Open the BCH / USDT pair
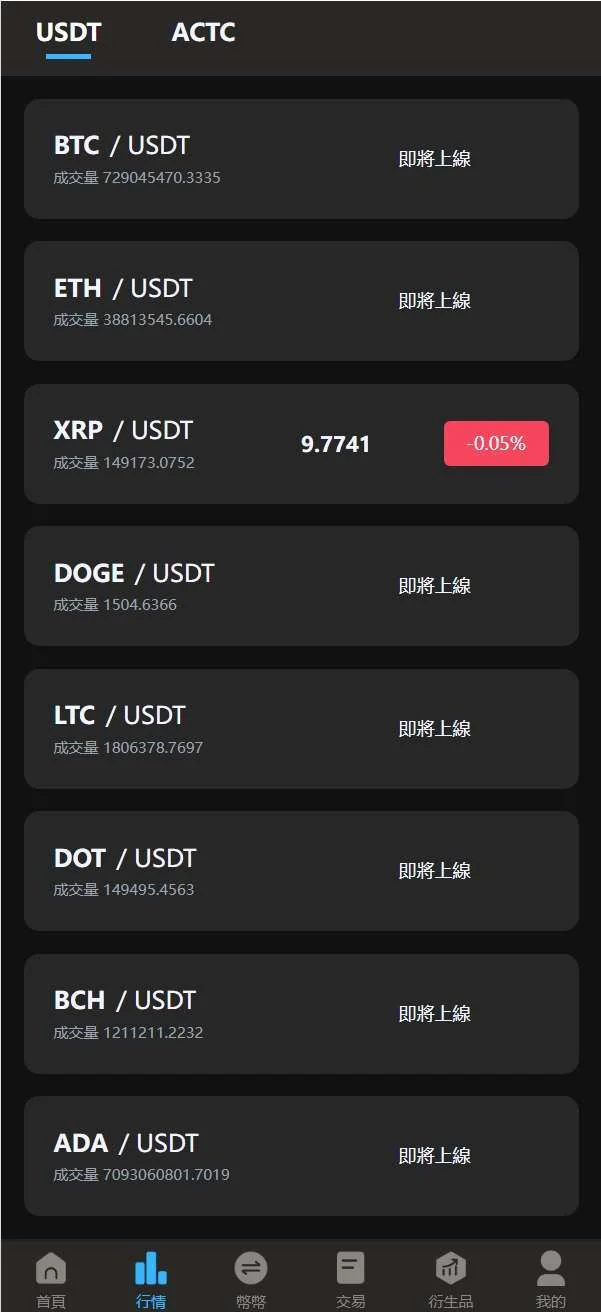601x1312 pixels. (300, 1014)
